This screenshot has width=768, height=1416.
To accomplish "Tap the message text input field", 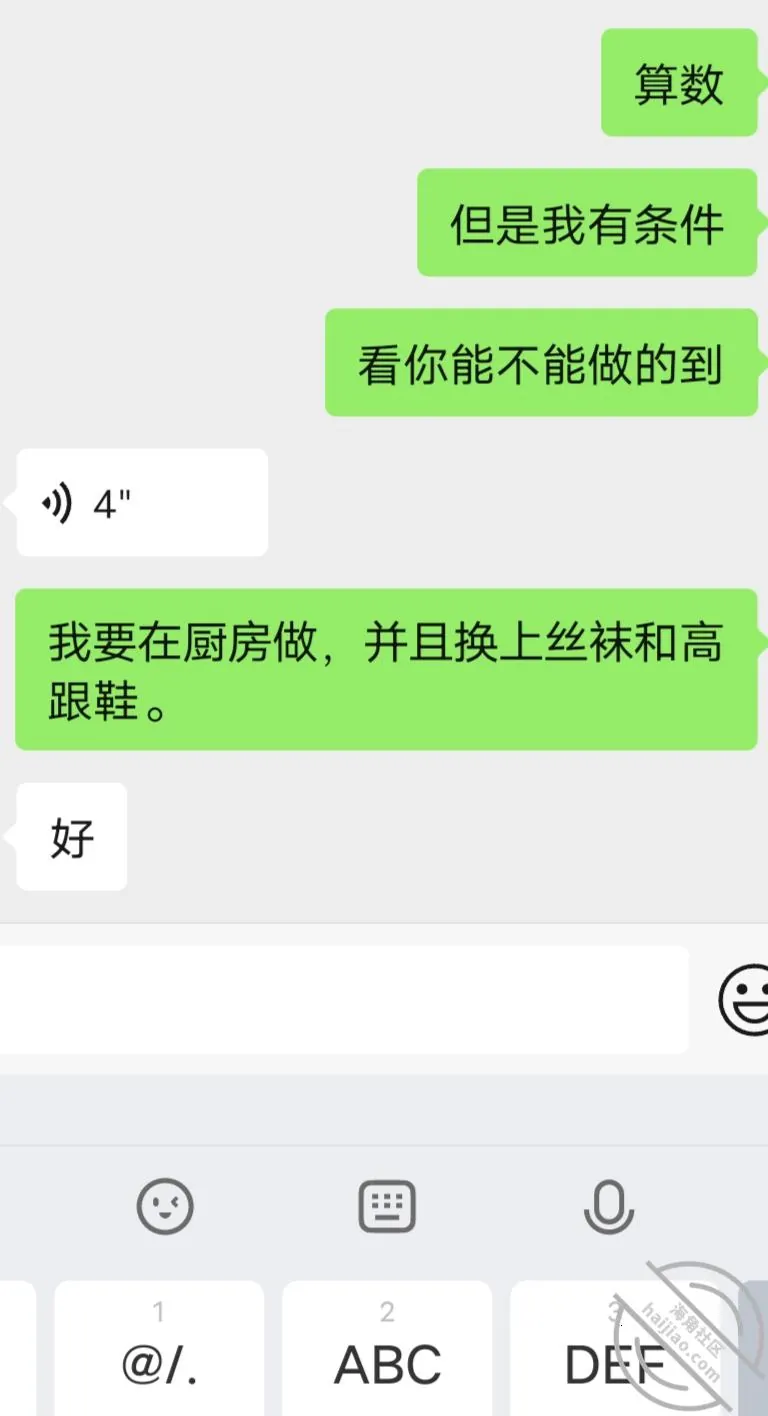I will click(340, 999).
